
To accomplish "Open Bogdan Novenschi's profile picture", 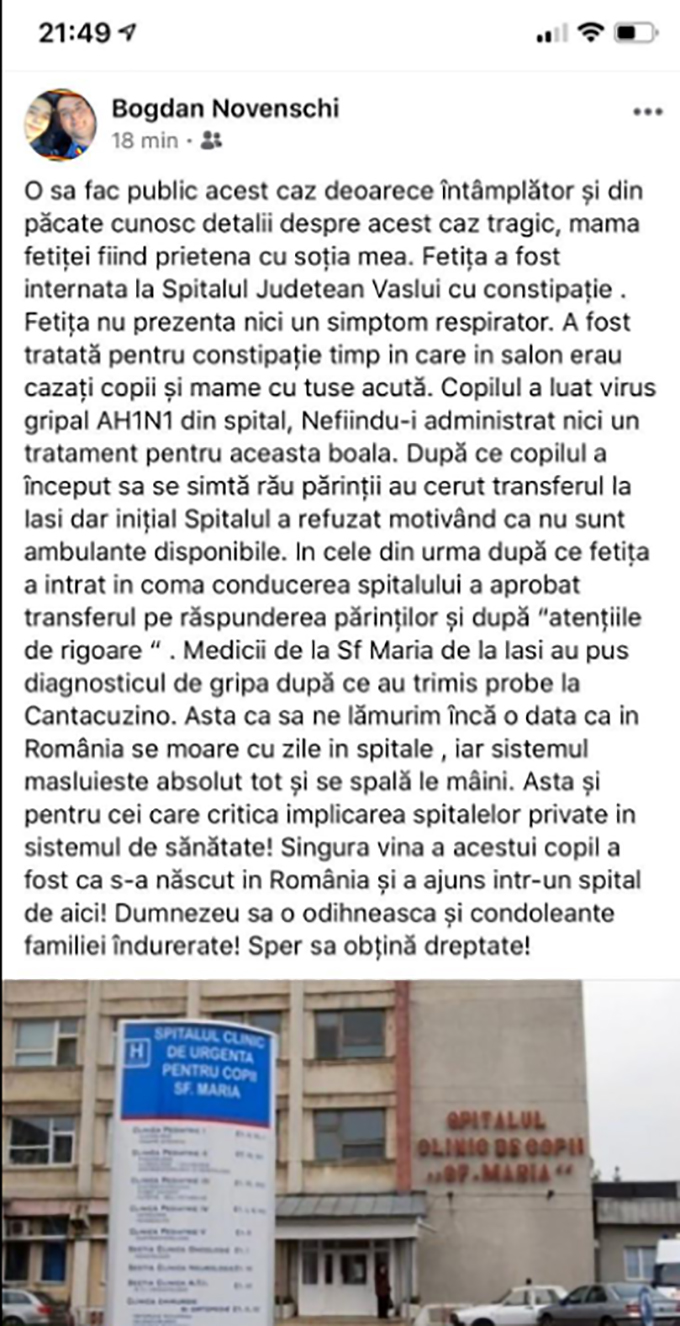I will [62, 124].
